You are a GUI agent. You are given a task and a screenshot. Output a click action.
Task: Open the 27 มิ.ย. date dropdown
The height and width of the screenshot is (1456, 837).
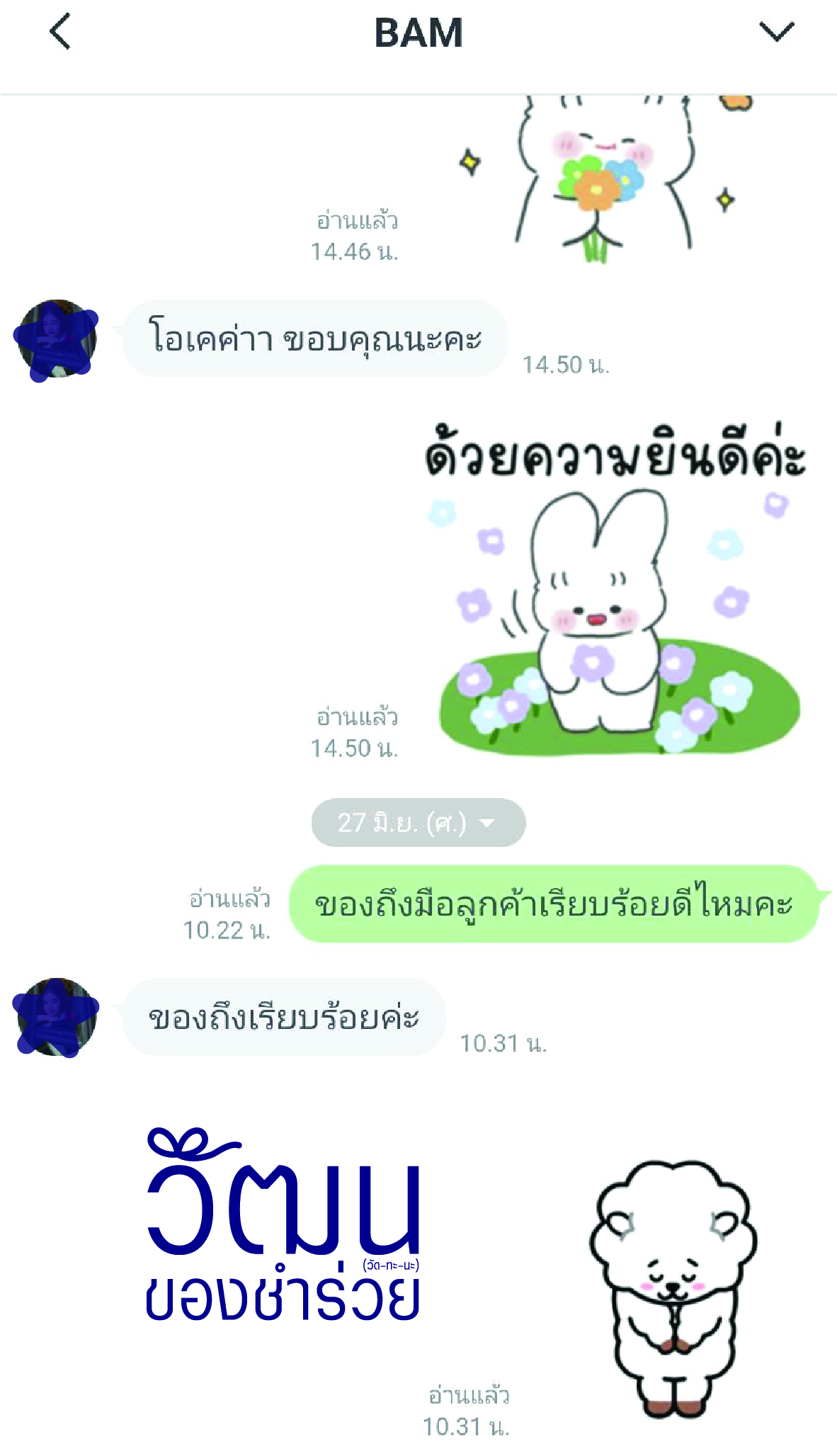tap(418, 822)
